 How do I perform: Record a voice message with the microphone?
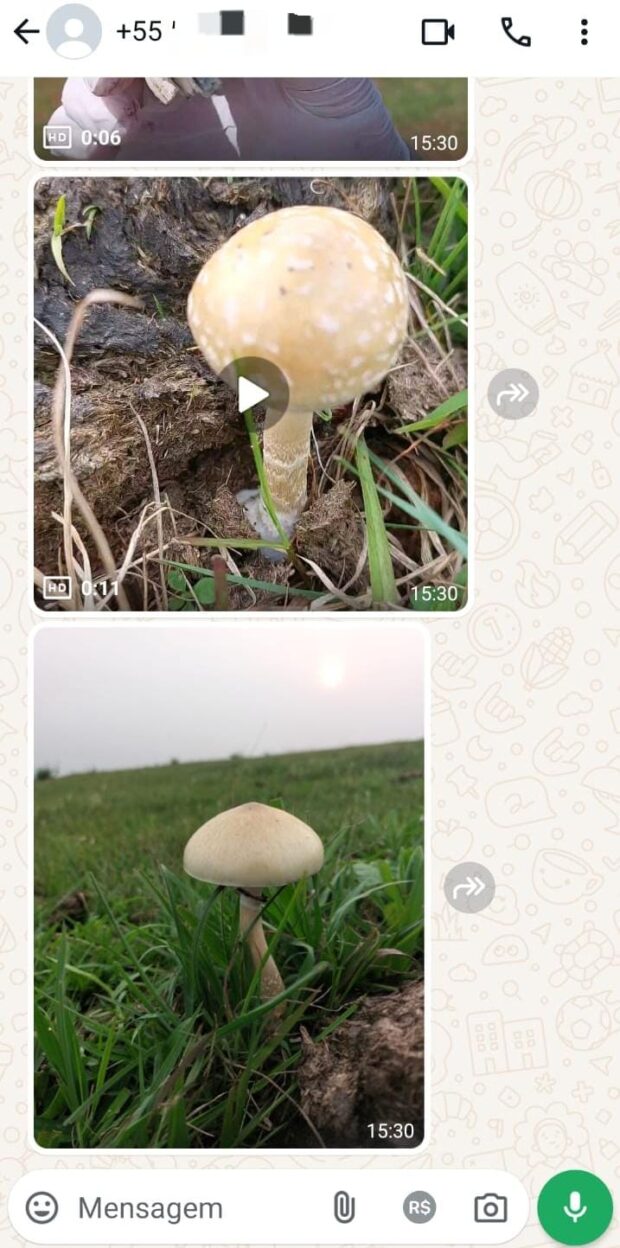point(575,1208)
